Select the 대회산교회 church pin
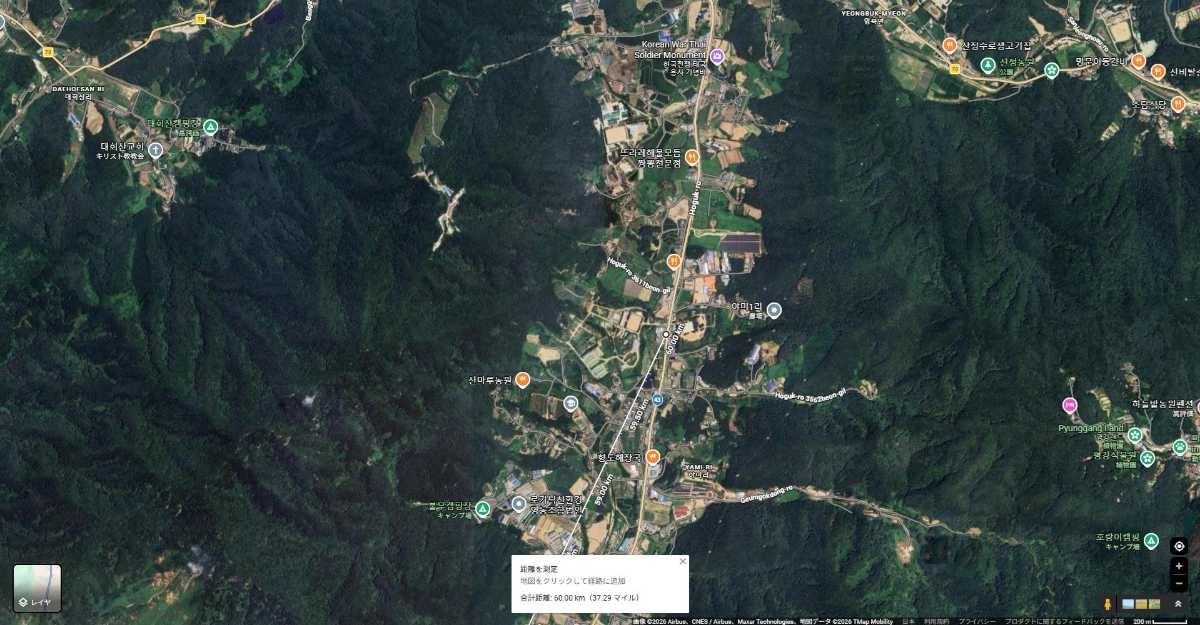This screenshot has height=625, width=1200. click(155, 150)
